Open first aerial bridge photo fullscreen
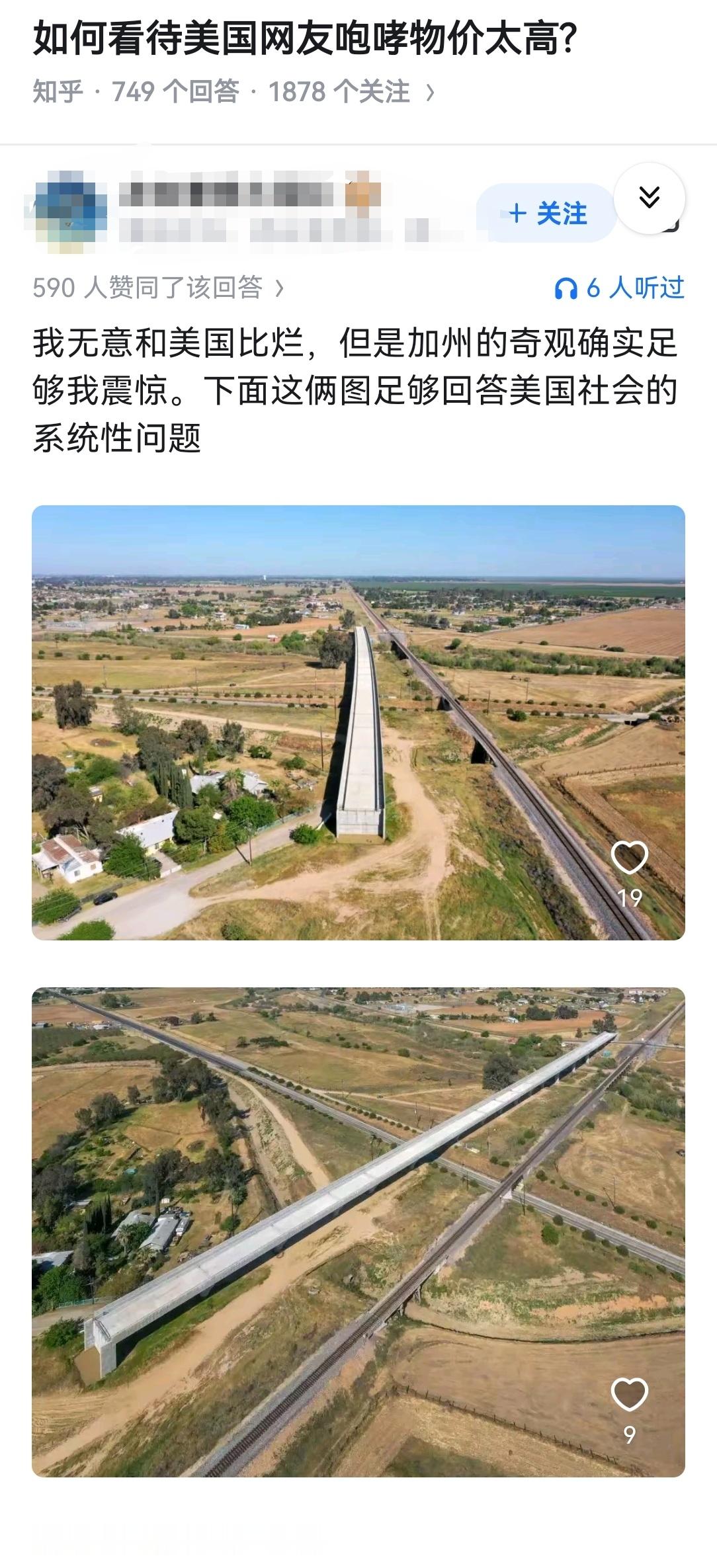Image resolution: width=717 pixels, height=1568 pixels. point(357,721)
